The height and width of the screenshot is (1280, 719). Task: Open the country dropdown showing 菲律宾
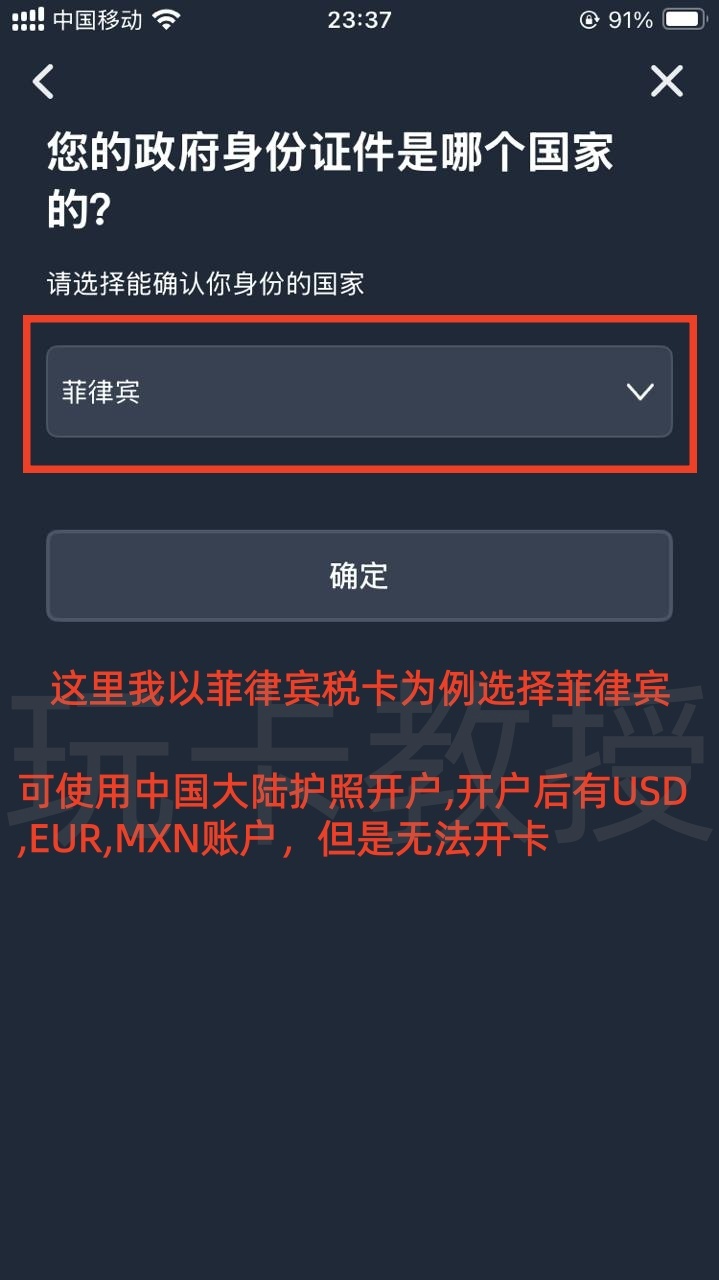pos(359,392)
